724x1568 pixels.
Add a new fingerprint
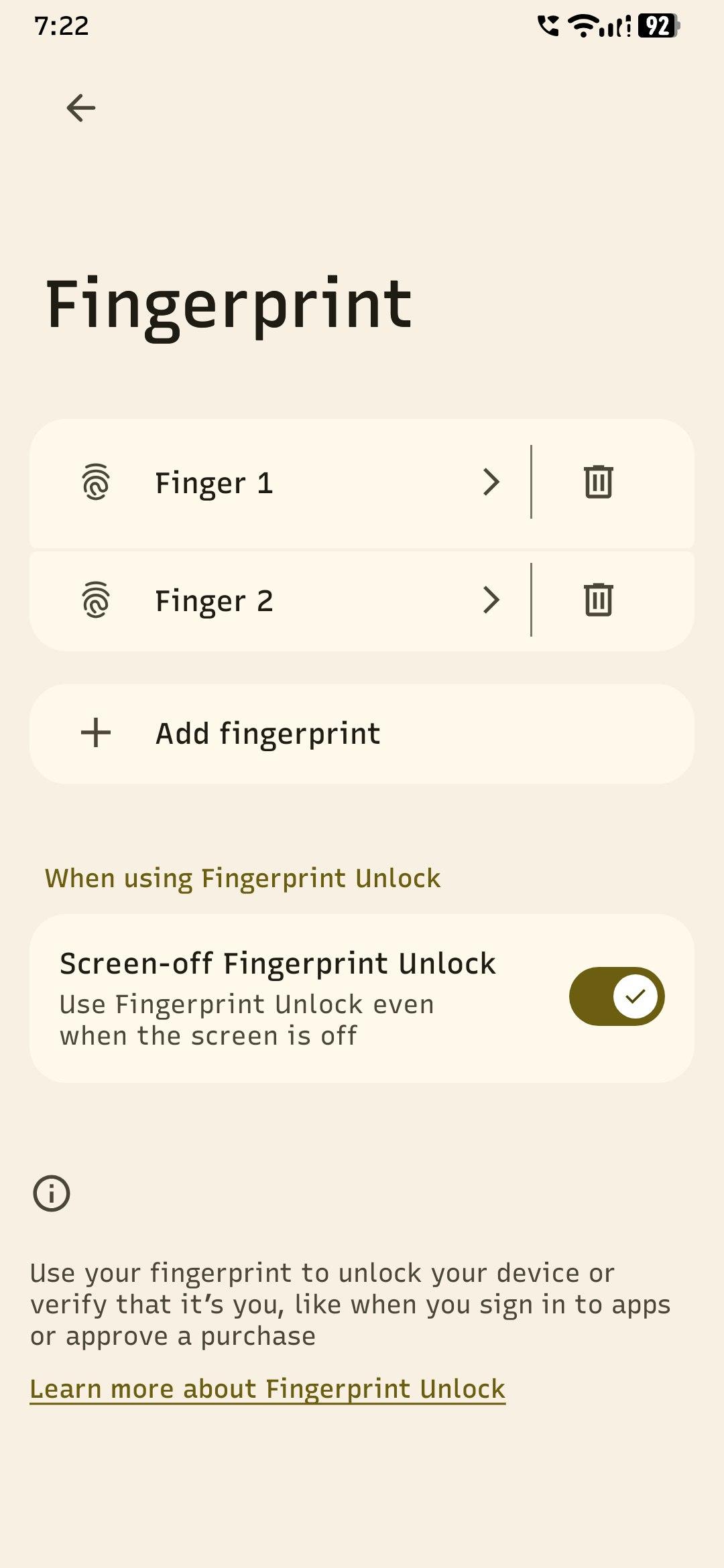tap(362, 734)
